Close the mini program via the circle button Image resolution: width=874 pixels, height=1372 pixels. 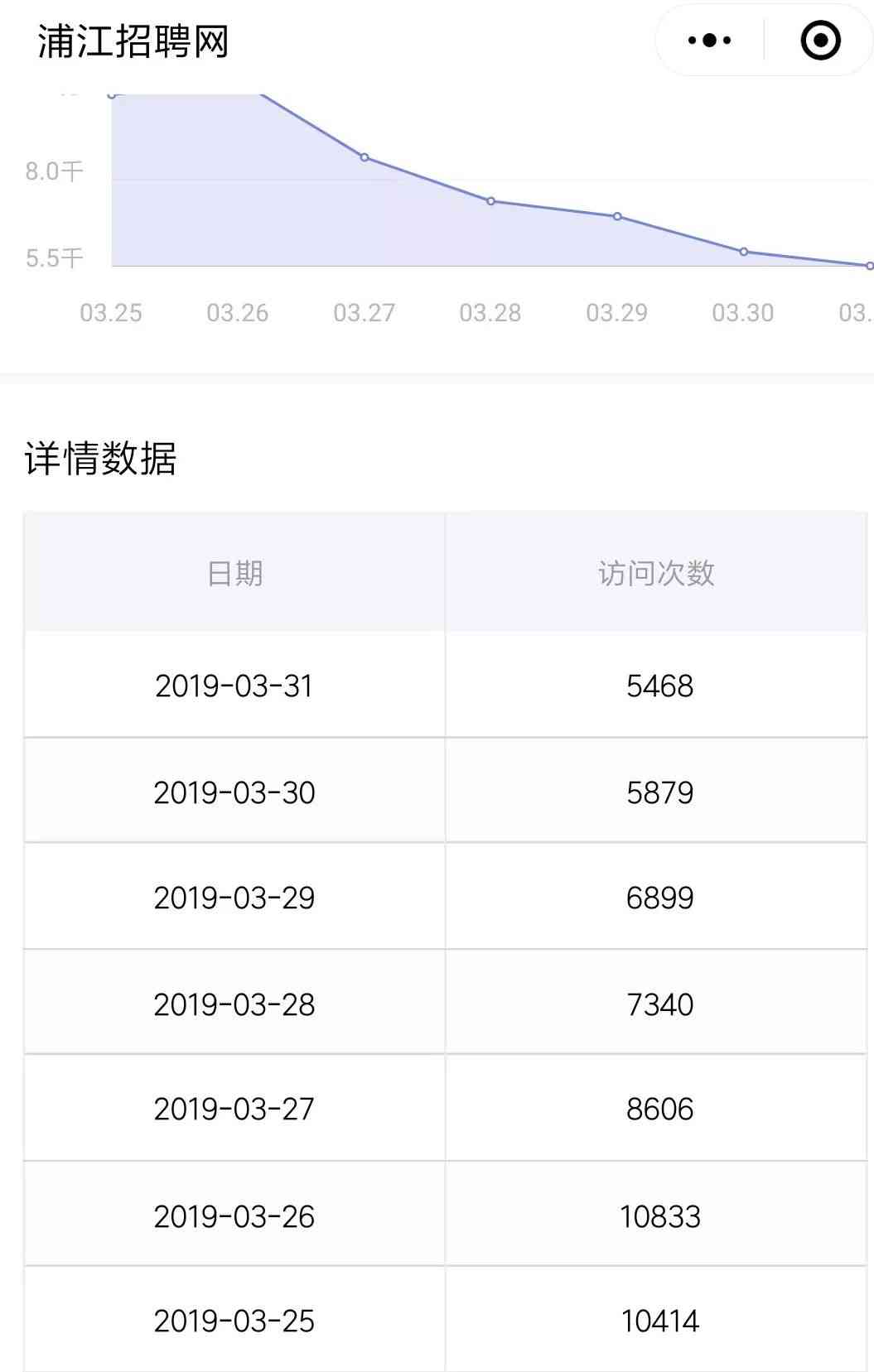820,41
